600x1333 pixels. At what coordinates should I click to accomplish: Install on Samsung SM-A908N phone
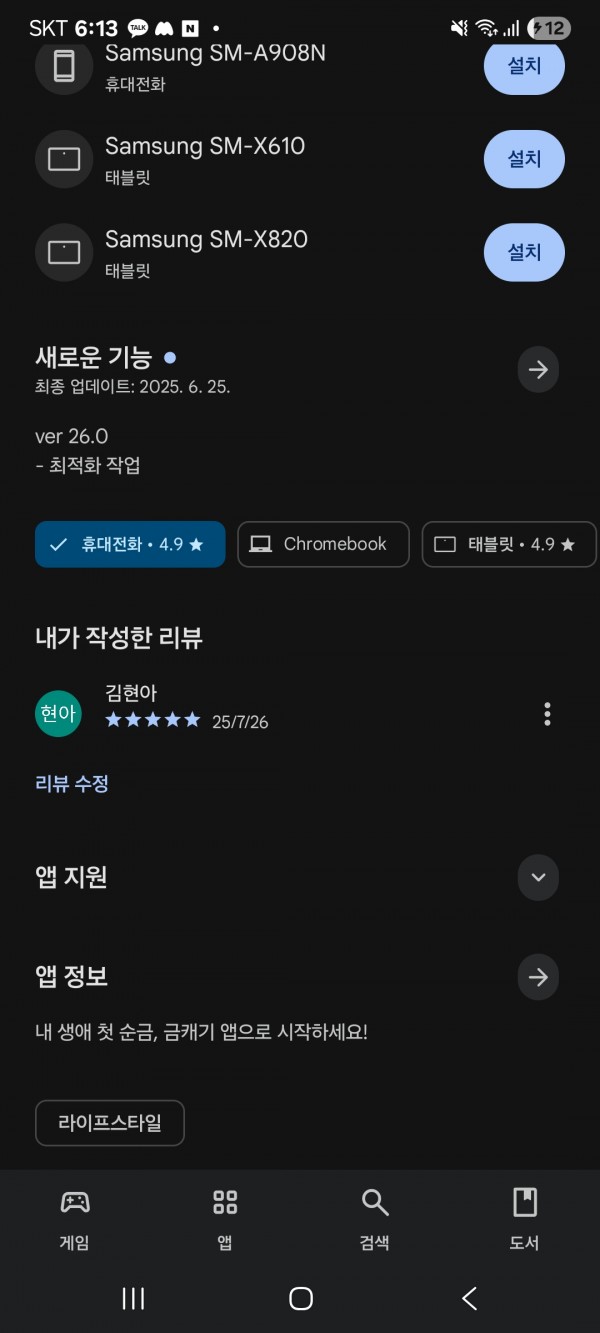pos(524,66)
